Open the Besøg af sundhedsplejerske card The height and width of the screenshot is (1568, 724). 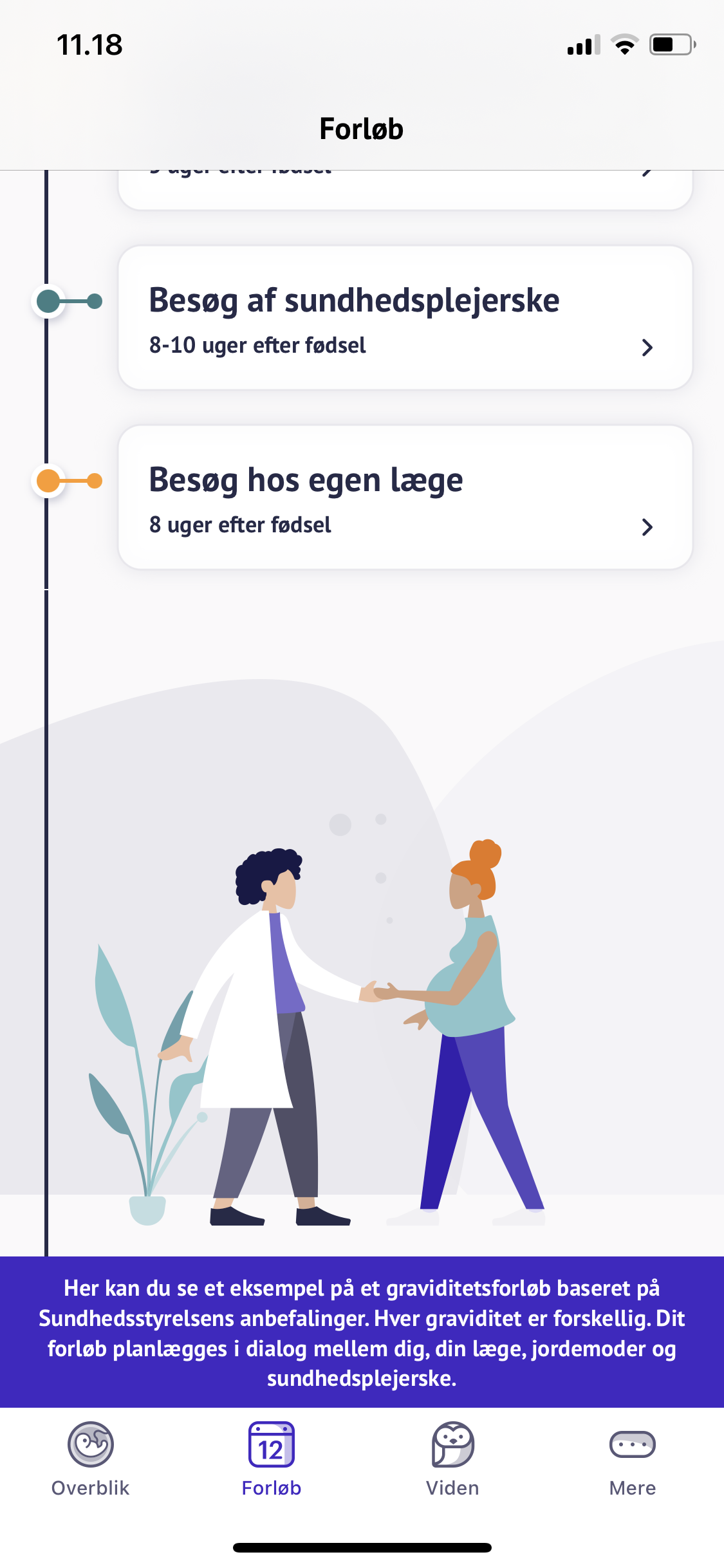[x=405, y=318]
